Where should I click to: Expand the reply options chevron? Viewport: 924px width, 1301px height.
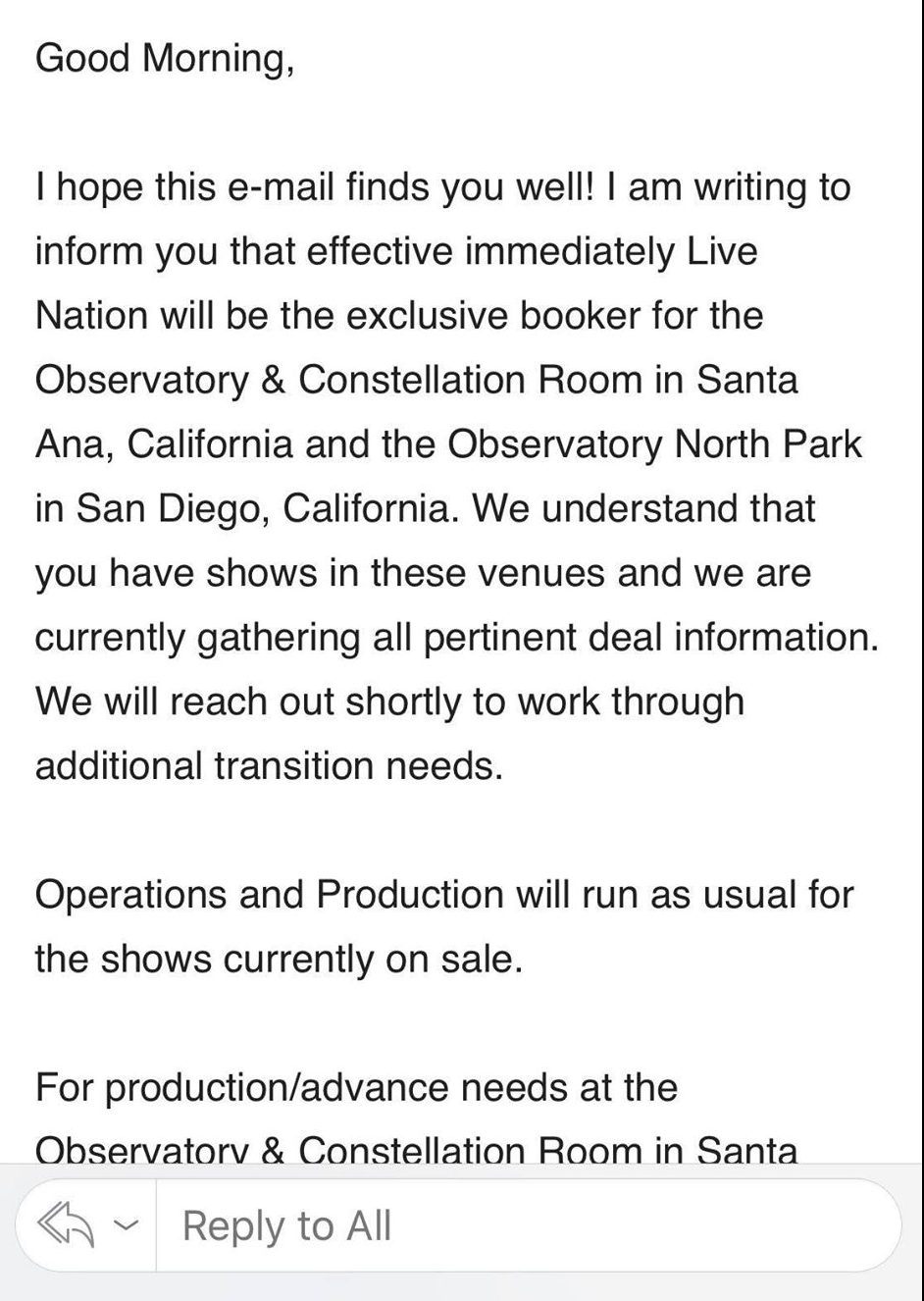pyautogui.click(x=126, y=1226)
